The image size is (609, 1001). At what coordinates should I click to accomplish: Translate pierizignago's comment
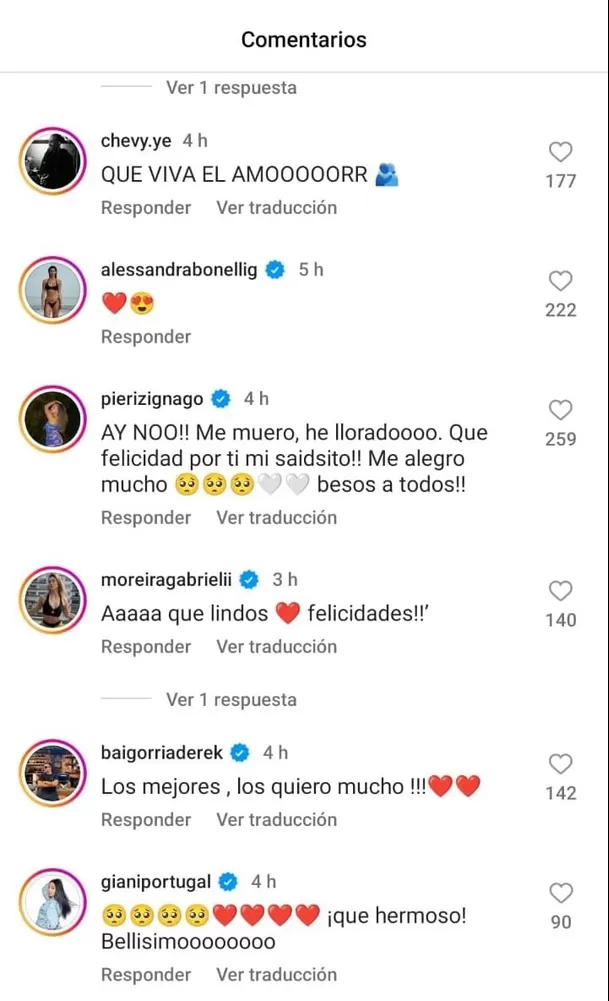(277, 518)
